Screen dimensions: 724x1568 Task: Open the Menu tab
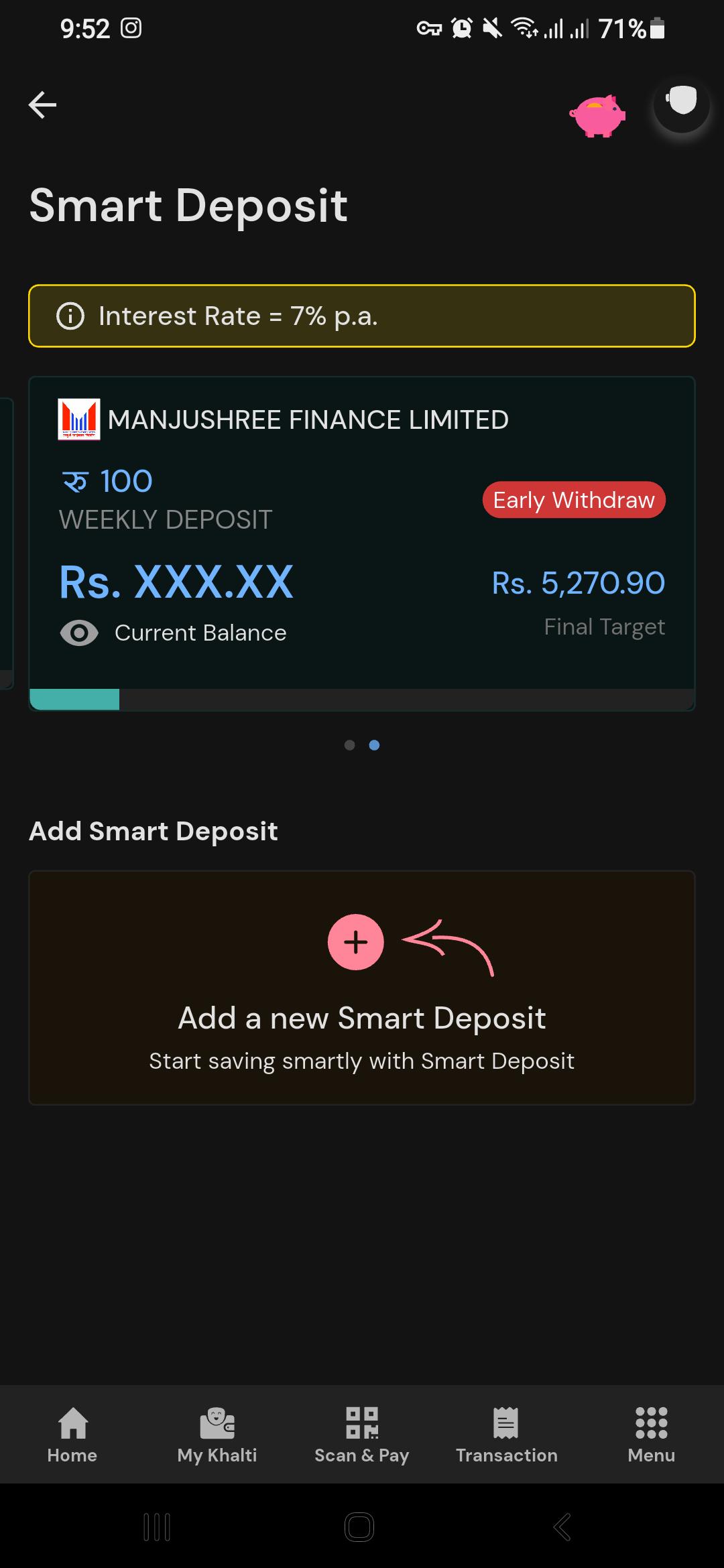pyautogui.click(x=652, y=1434)
